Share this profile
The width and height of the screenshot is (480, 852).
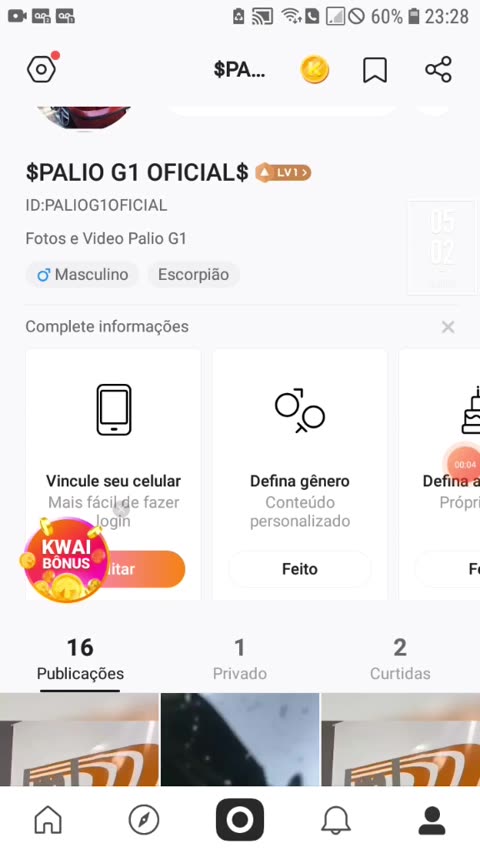438,70
